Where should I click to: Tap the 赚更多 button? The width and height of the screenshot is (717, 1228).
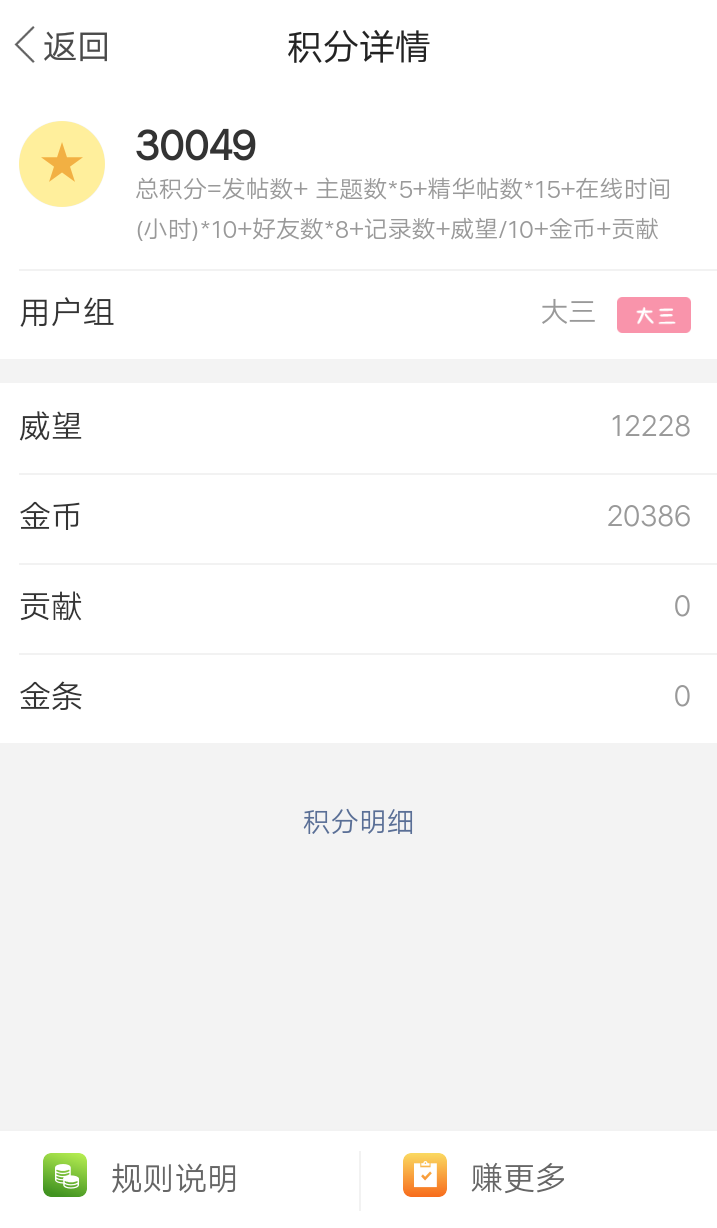(x=538, y=1178)
